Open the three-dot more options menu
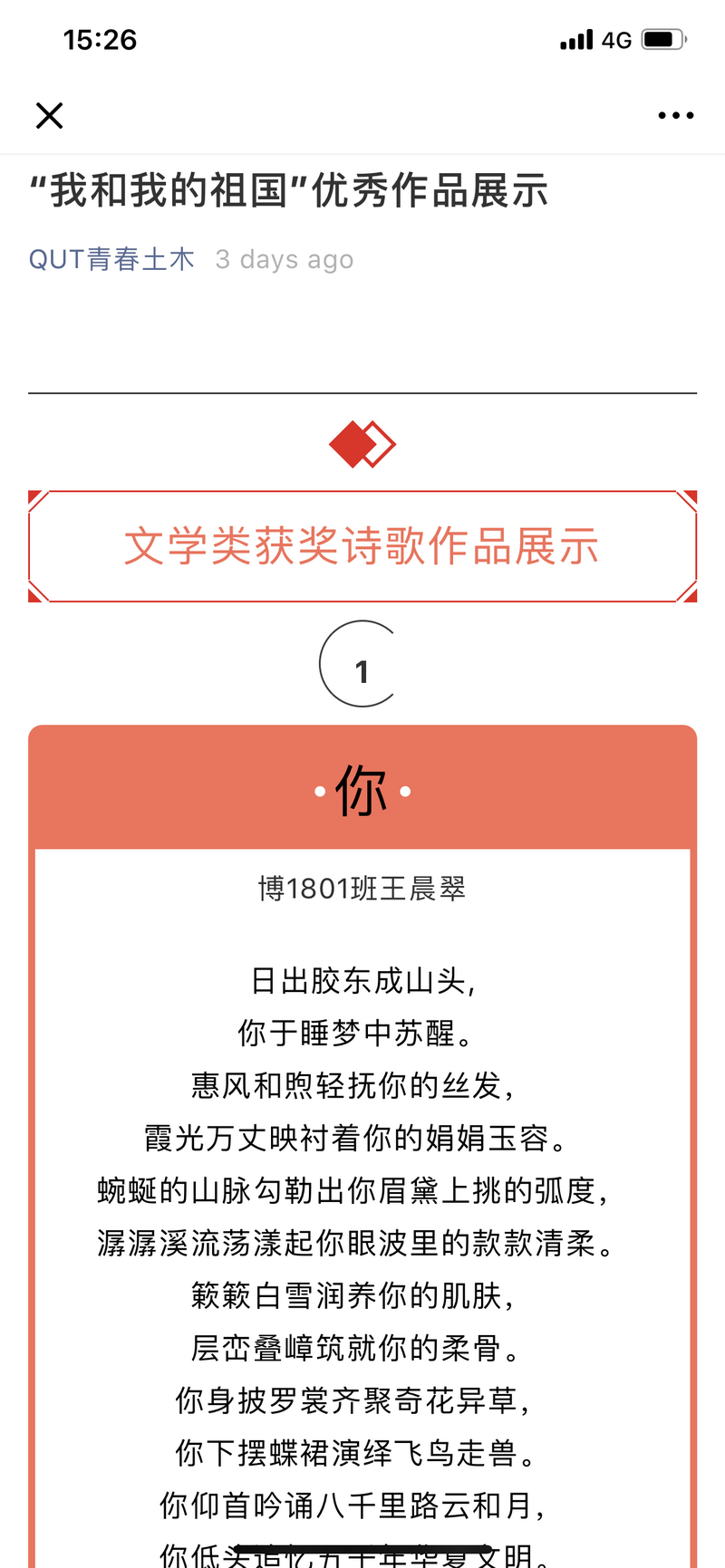This screenshot has height=1568, width=725. click(675, 116)
